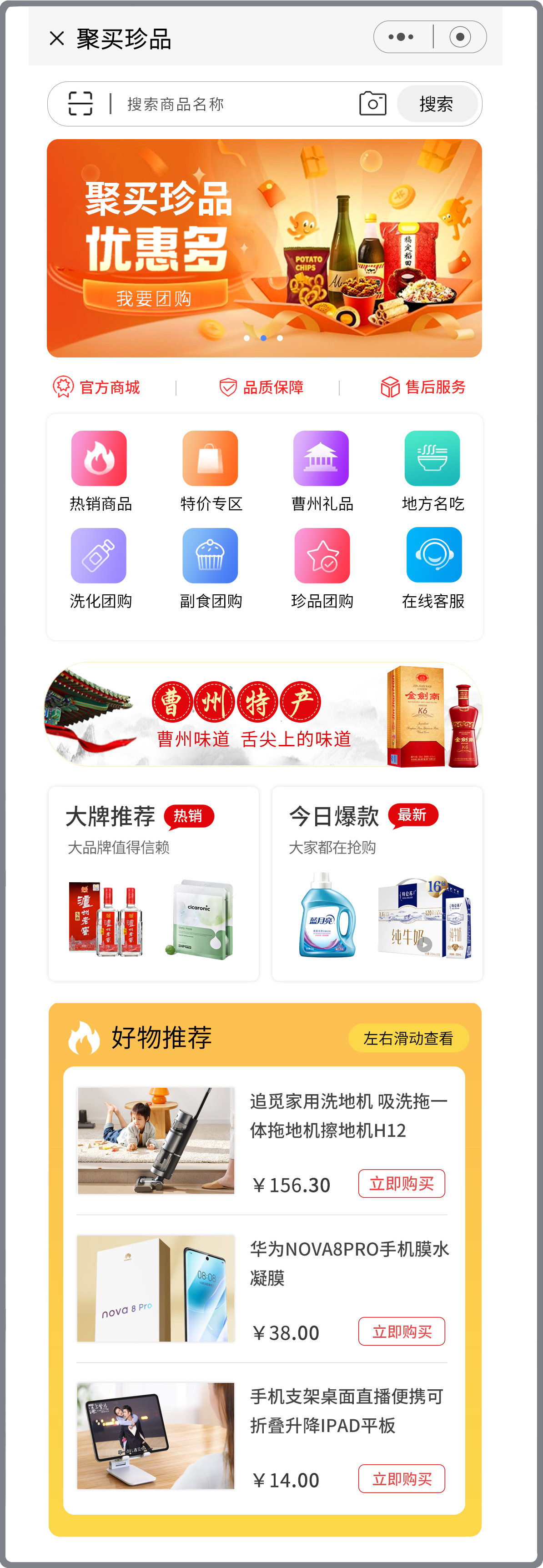Tap the scan code icon

pyautogui.click(x=80, y=104)
